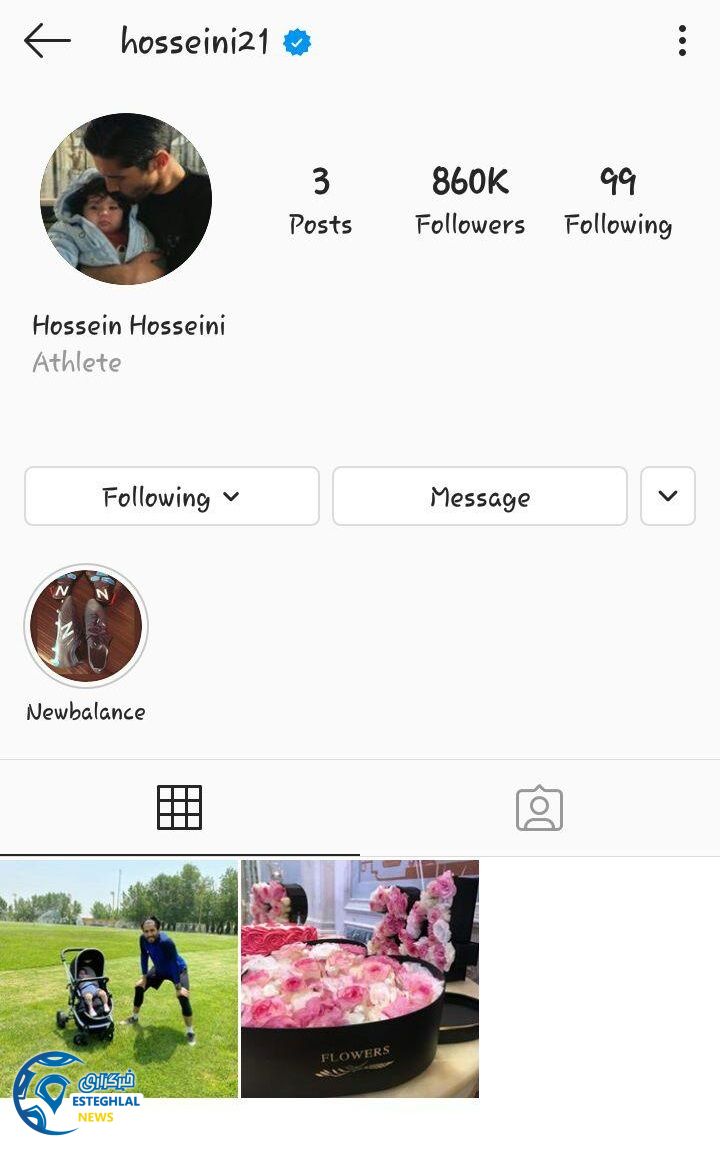
Task: Switch to the posts grid tab
Action: click(x=180, y=807)
